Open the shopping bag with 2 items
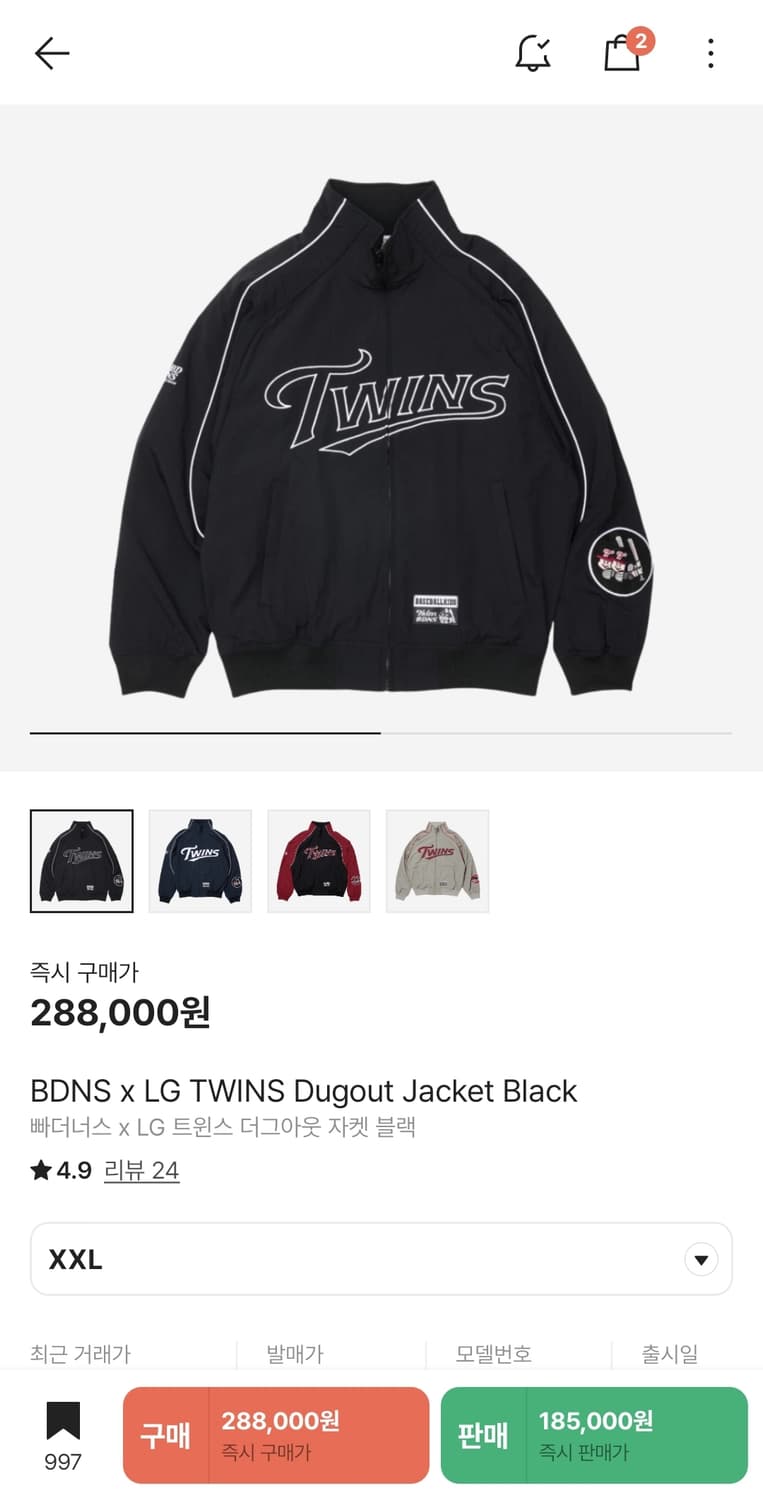The image size is (763, 1500). click(x=623, y=53)
